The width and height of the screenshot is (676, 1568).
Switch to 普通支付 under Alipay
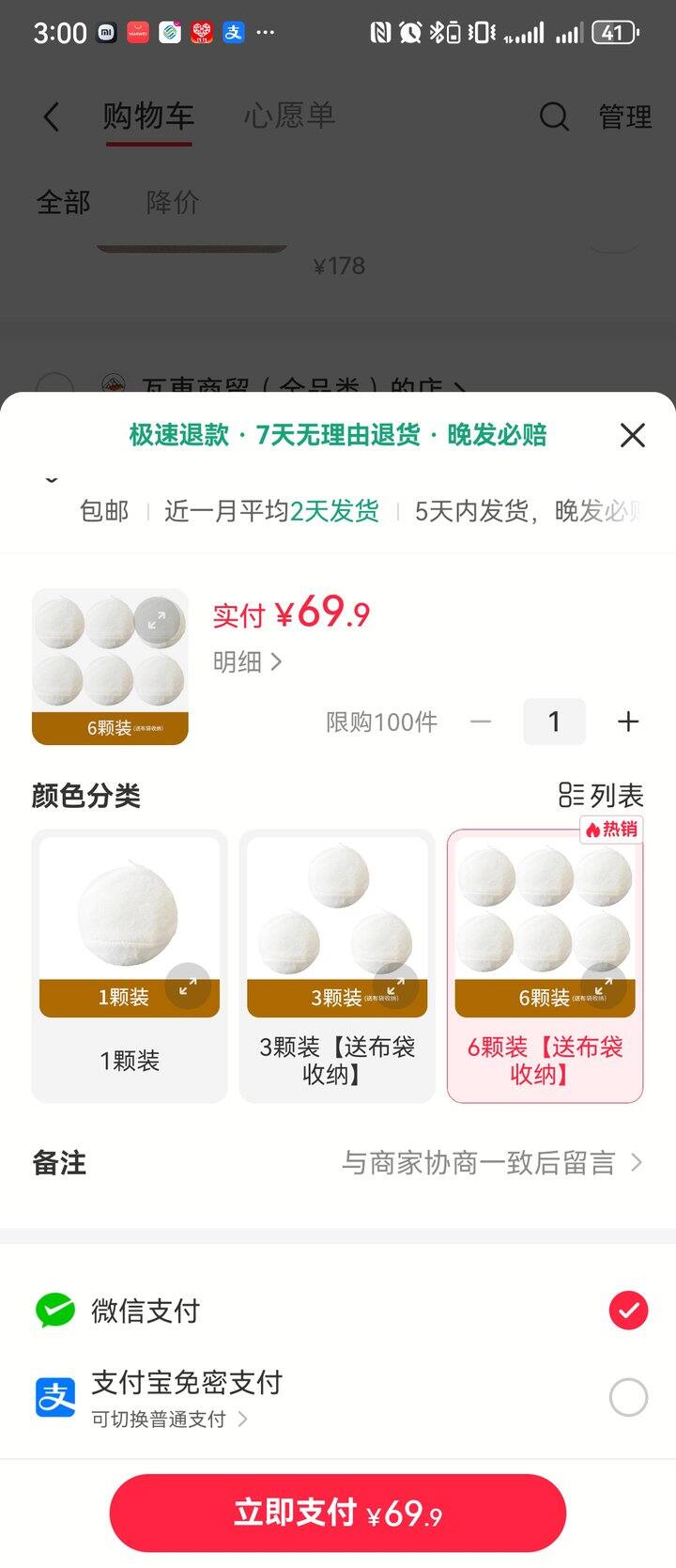(169, 1420)
